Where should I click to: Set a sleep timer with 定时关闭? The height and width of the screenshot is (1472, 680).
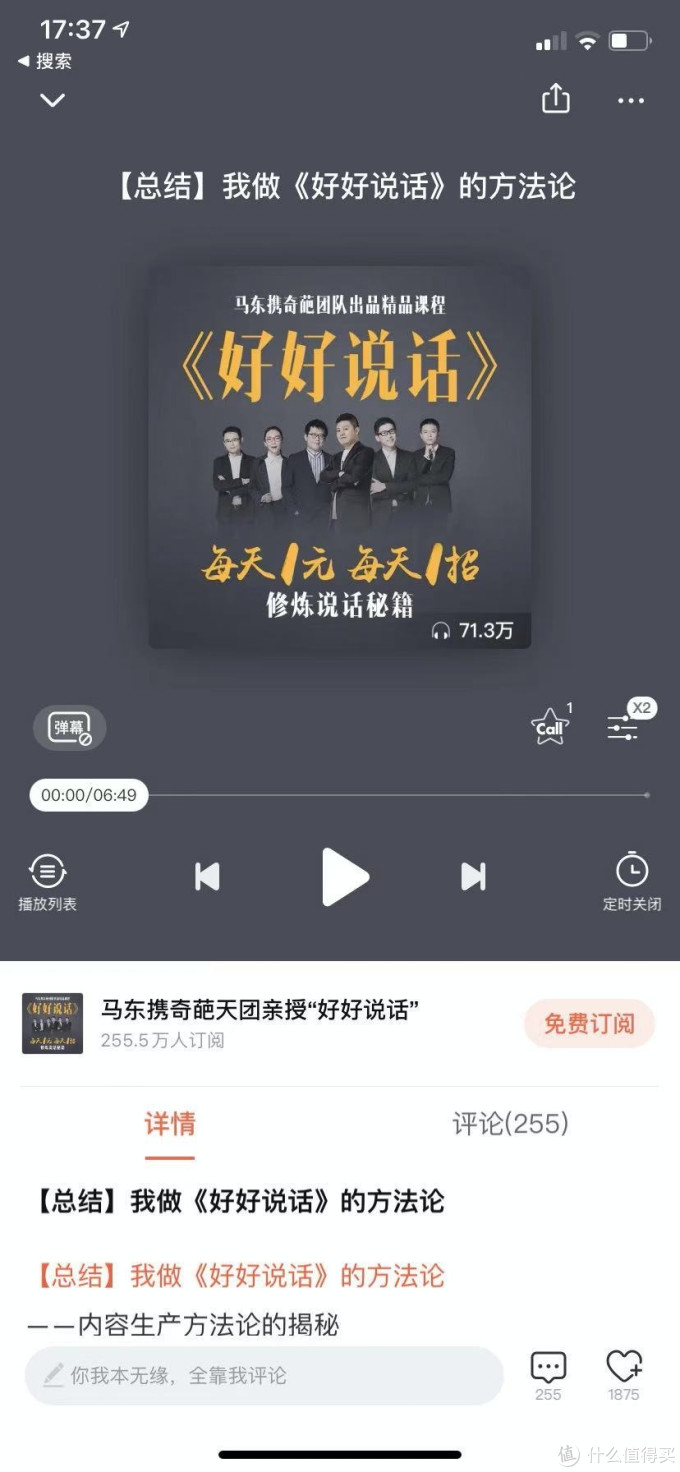pyautogui.click(x=631, y=882)
